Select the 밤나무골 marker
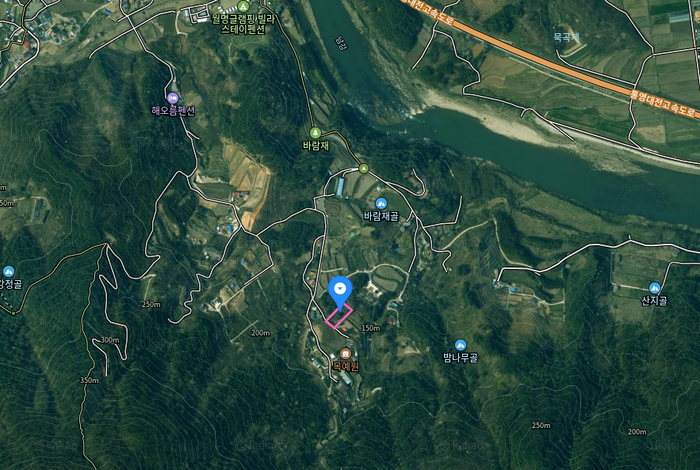This screenshot has height=470, width=700. (x=460, y=345)
